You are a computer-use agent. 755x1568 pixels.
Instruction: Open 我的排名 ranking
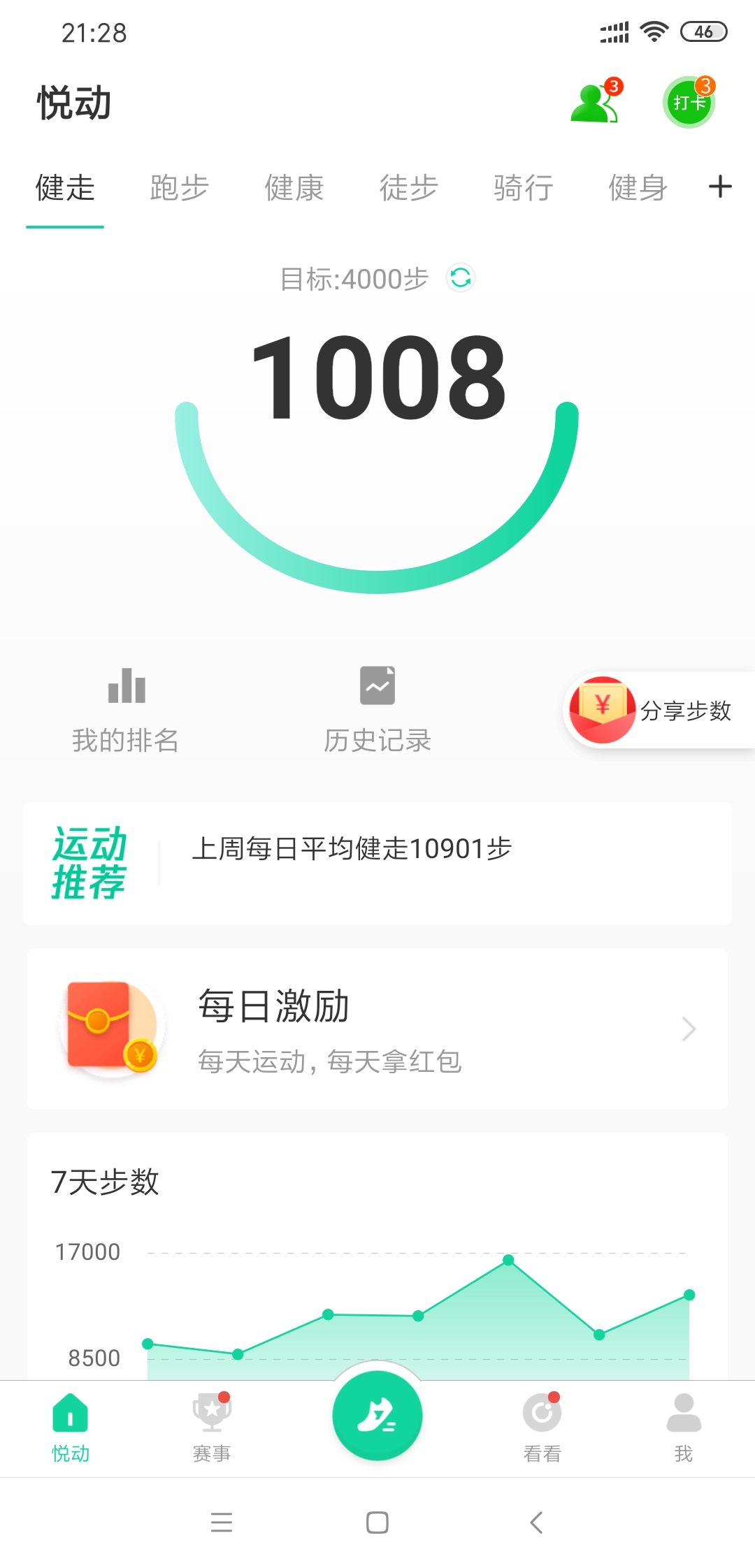(x=126, y=710)
